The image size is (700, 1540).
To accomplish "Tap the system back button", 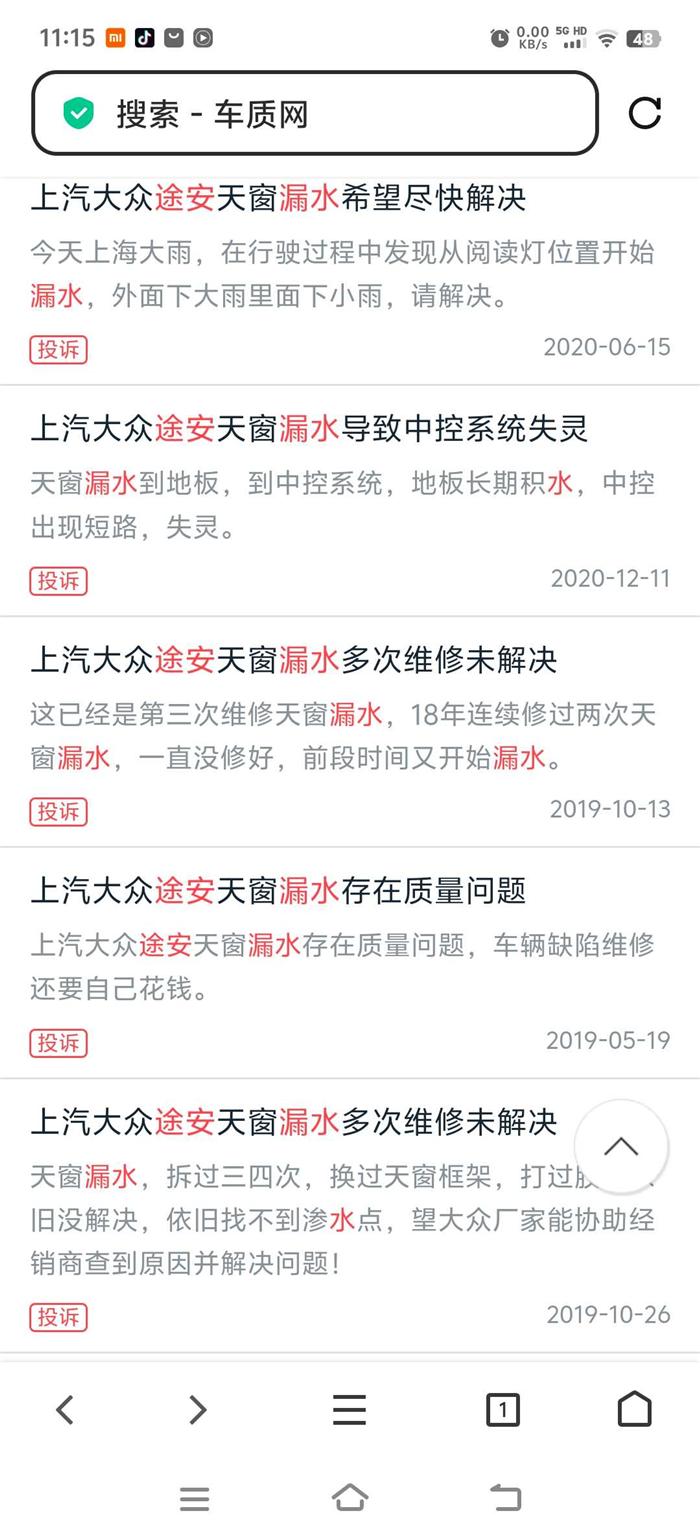I will 505,1497.
